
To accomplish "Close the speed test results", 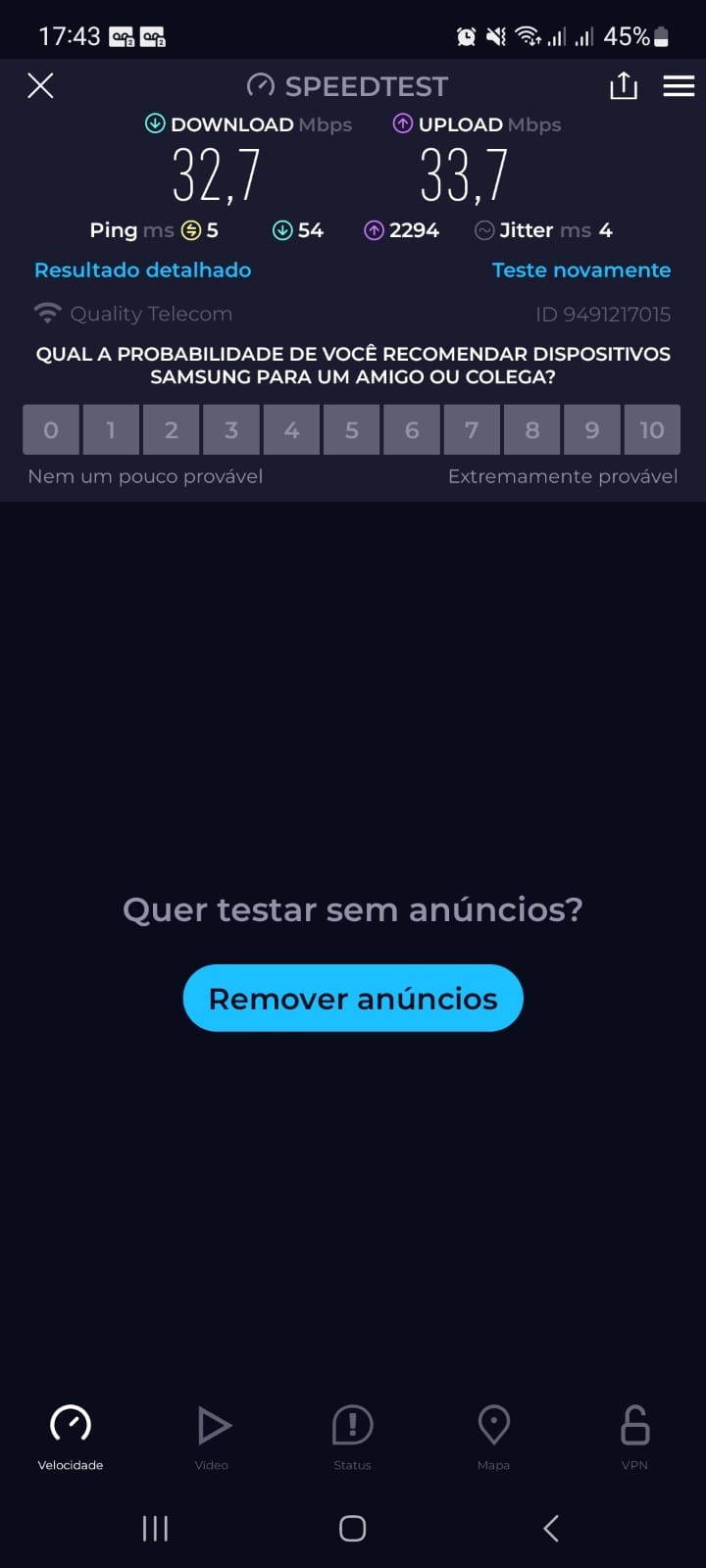I will [x=40, y=86].
